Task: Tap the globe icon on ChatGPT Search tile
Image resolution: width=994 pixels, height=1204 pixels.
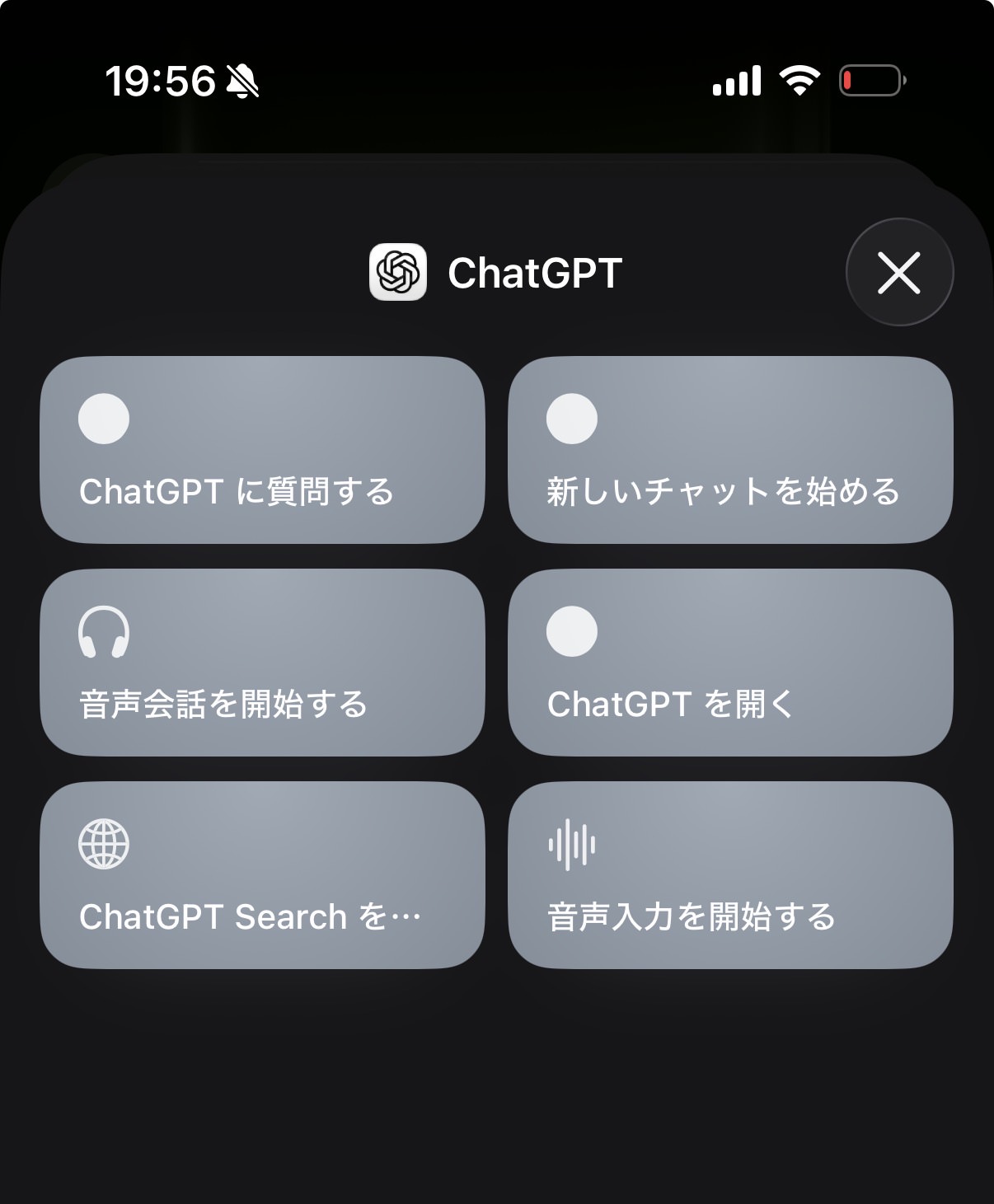Action: [x=104, y=842]
